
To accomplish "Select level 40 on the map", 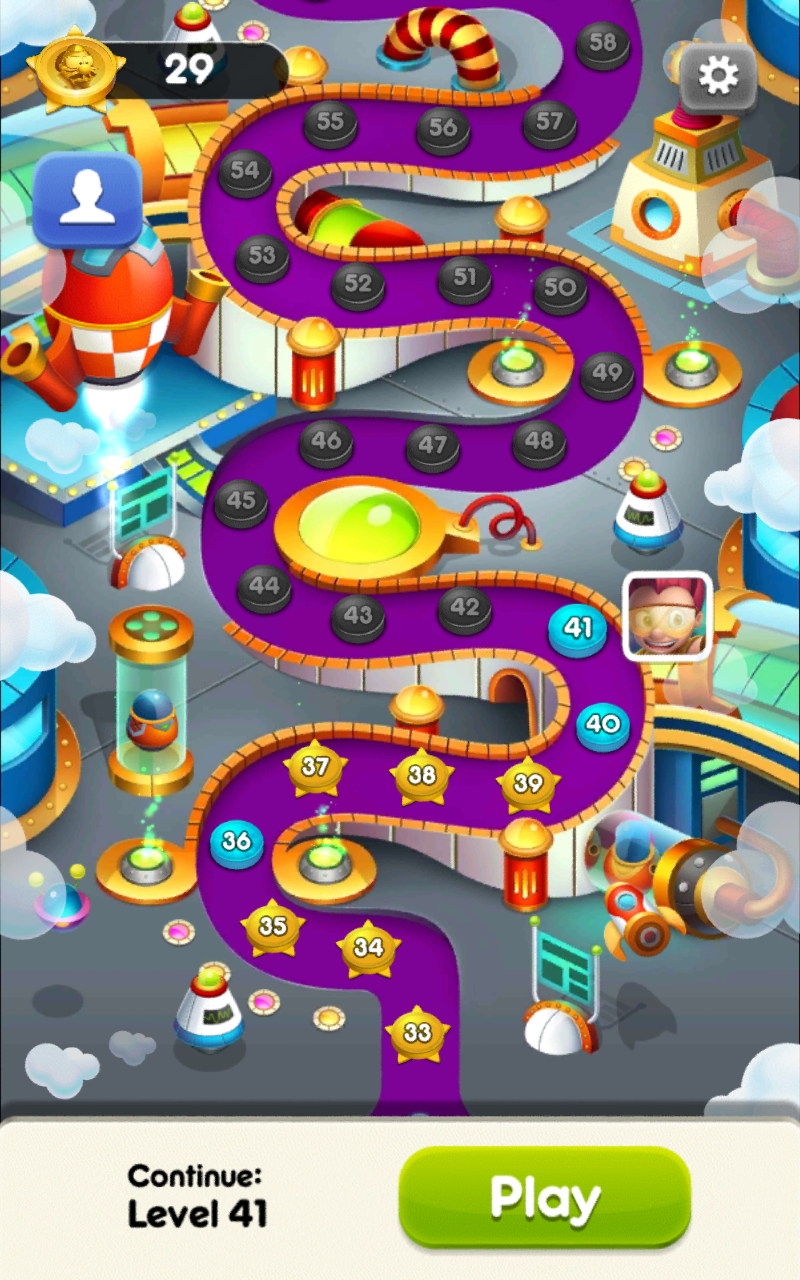I will tap(603, 723).
